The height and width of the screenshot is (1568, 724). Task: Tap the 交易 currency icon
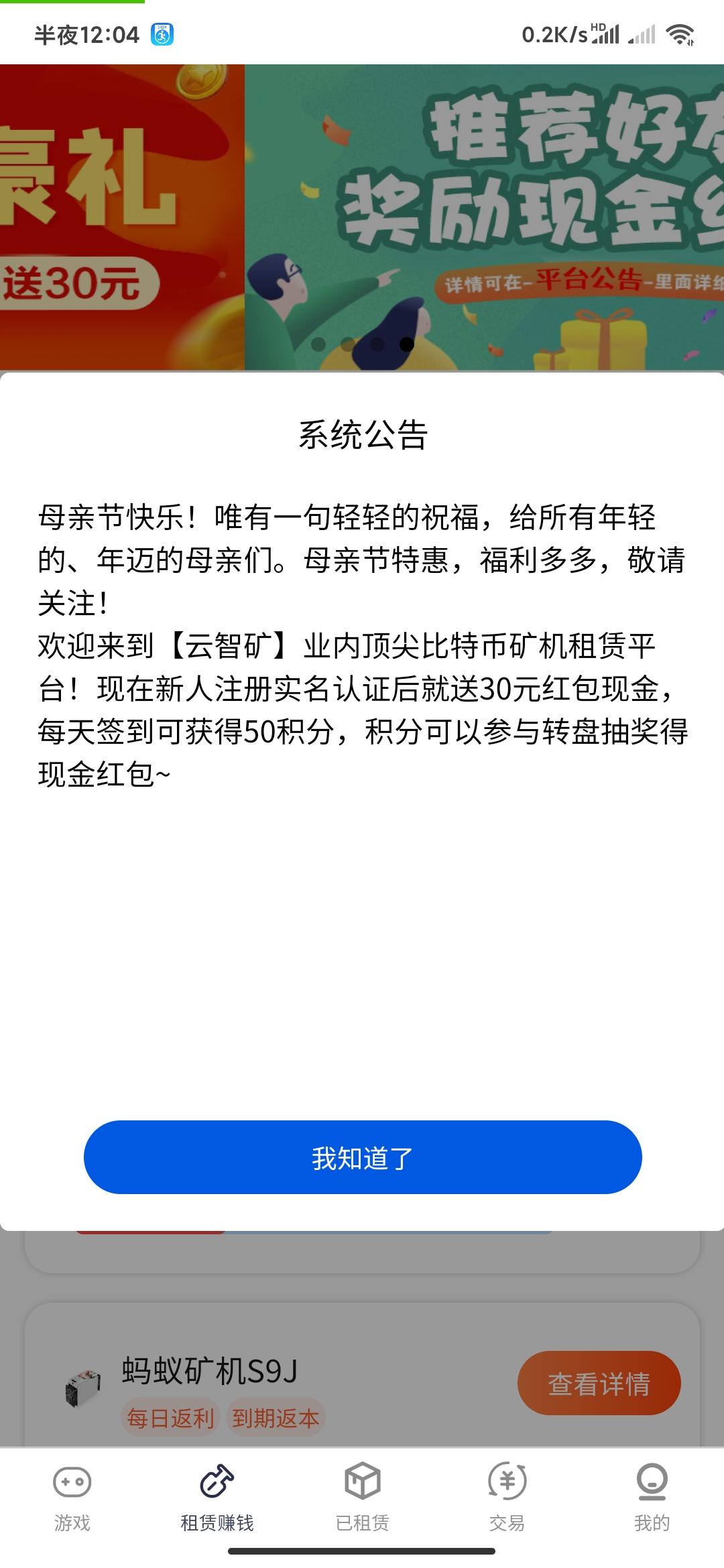[507, 1484]
